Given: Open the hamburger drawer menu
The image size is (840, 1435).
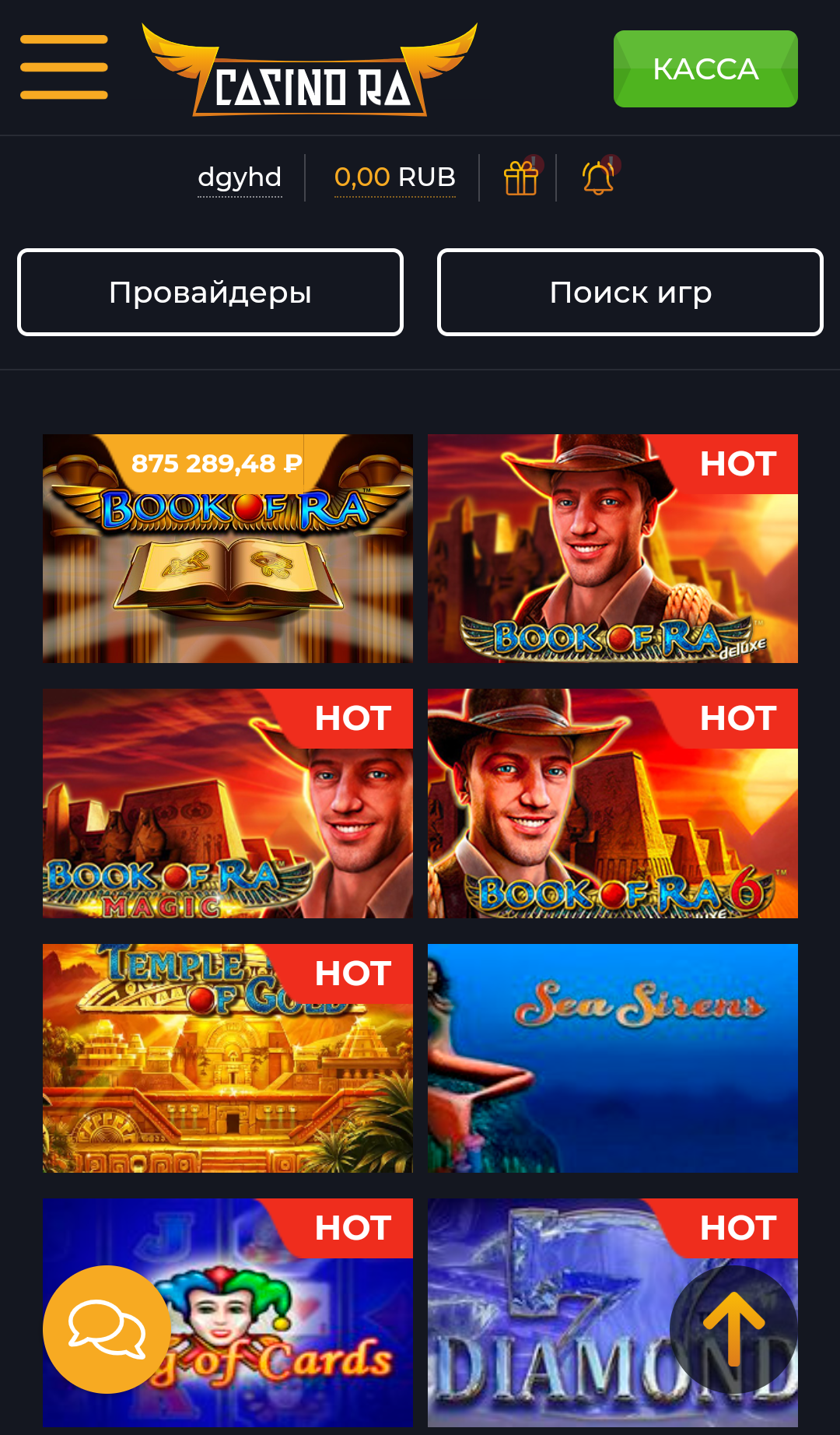Looking at the screenshot, I should pyautogui.click(x=64, y=68).
